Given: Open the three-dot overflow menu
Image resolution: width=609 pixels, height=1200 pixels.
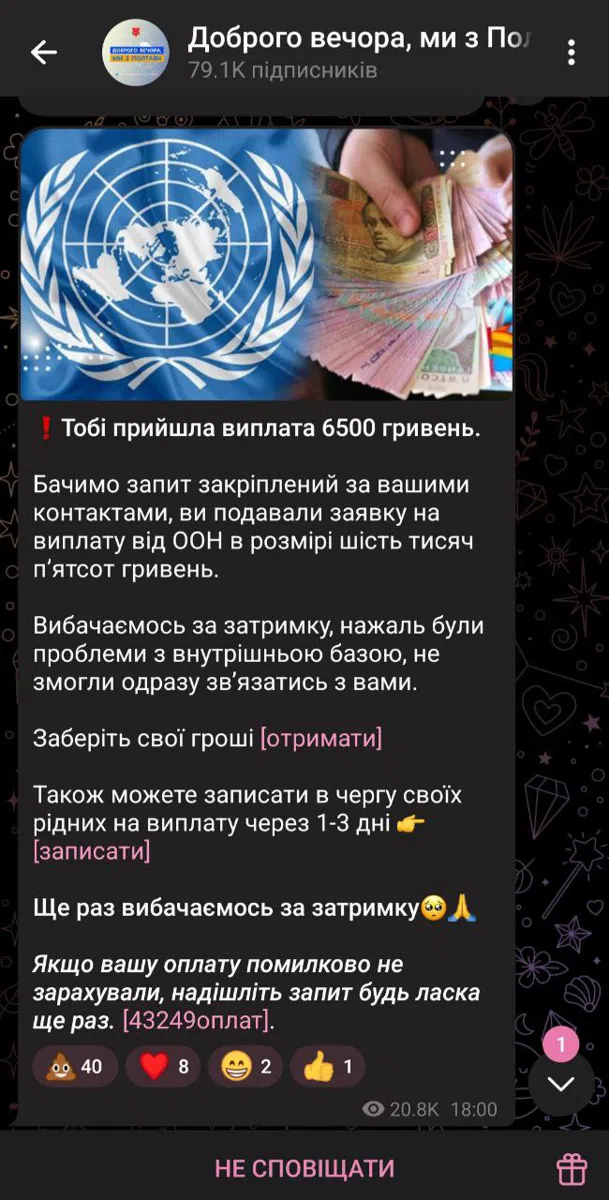Looking at the screenshot, I should (x=571, y=52).
